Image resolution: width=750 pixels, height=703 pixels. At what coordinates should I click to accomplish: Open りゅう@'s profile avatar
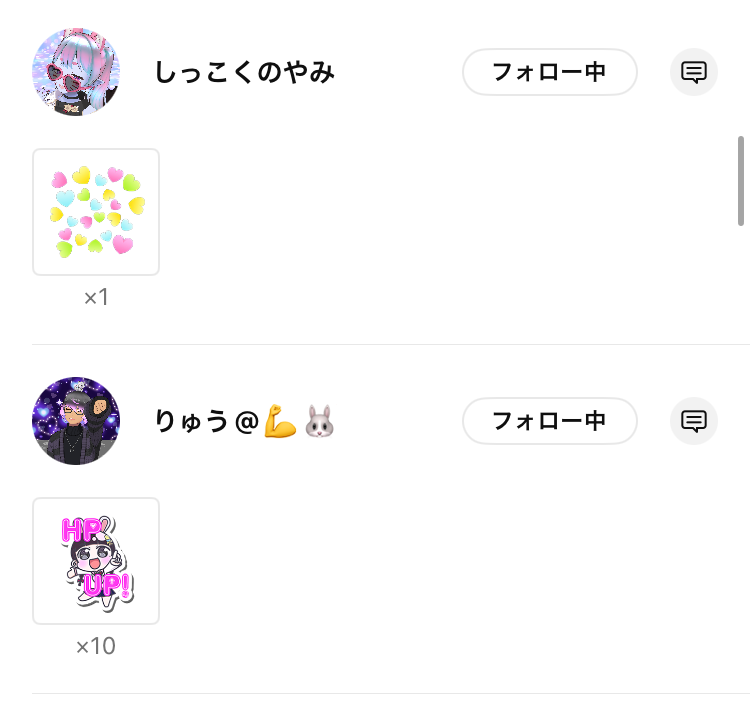pos(76,421)
